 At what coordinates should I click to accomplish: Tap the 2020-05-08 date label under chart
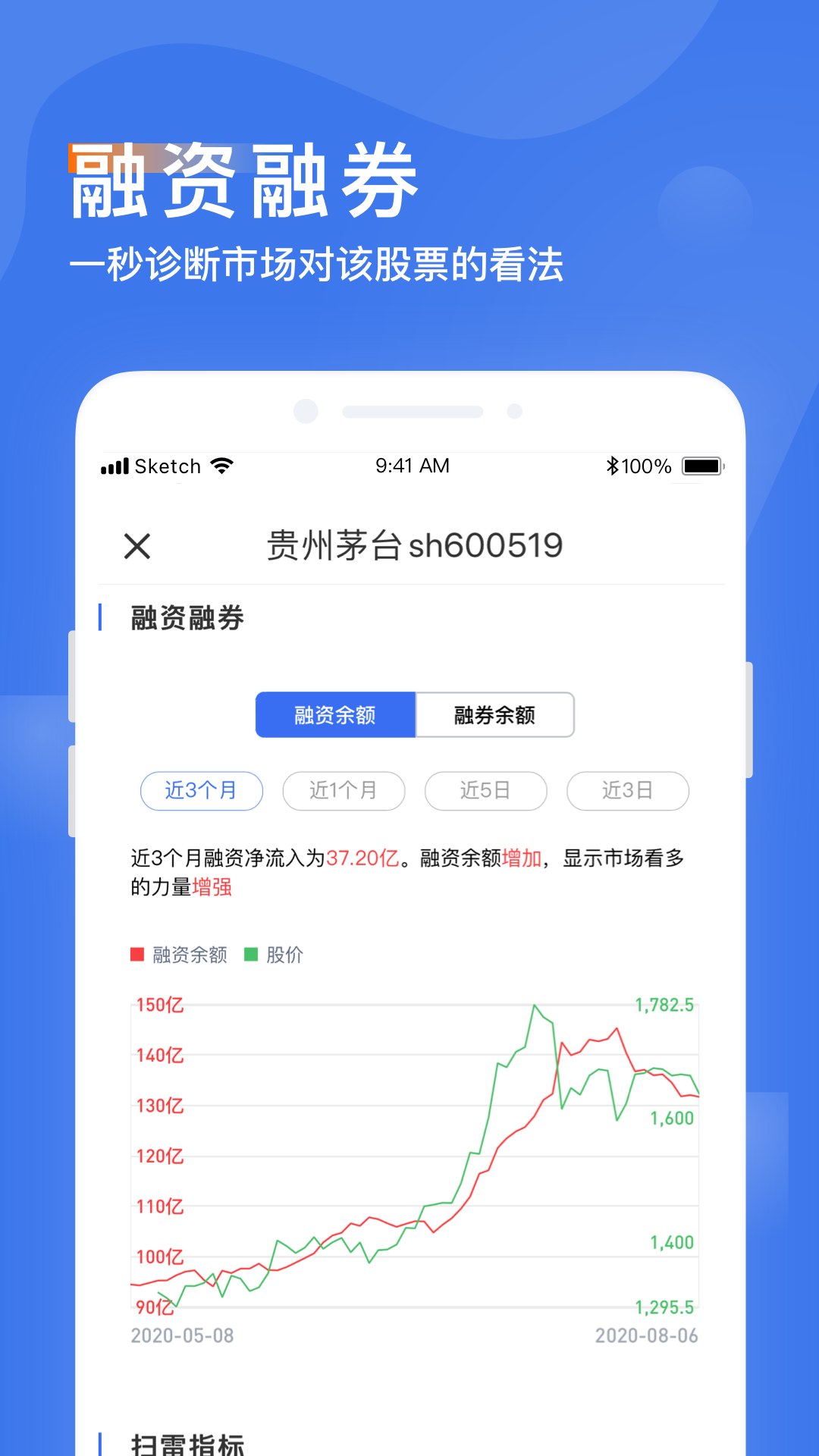184,1335
